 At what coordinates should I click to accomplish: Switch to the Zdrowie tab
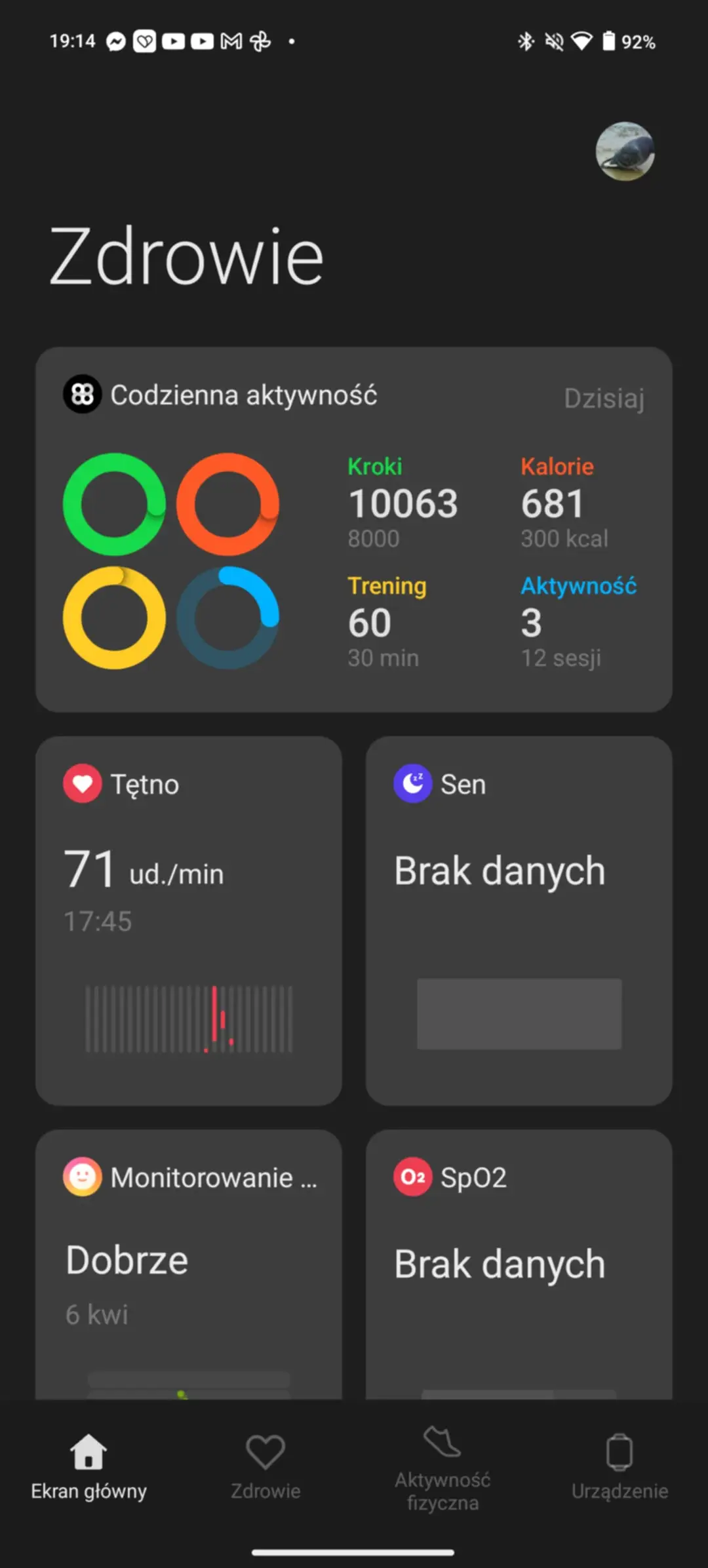click(265, 1467)
